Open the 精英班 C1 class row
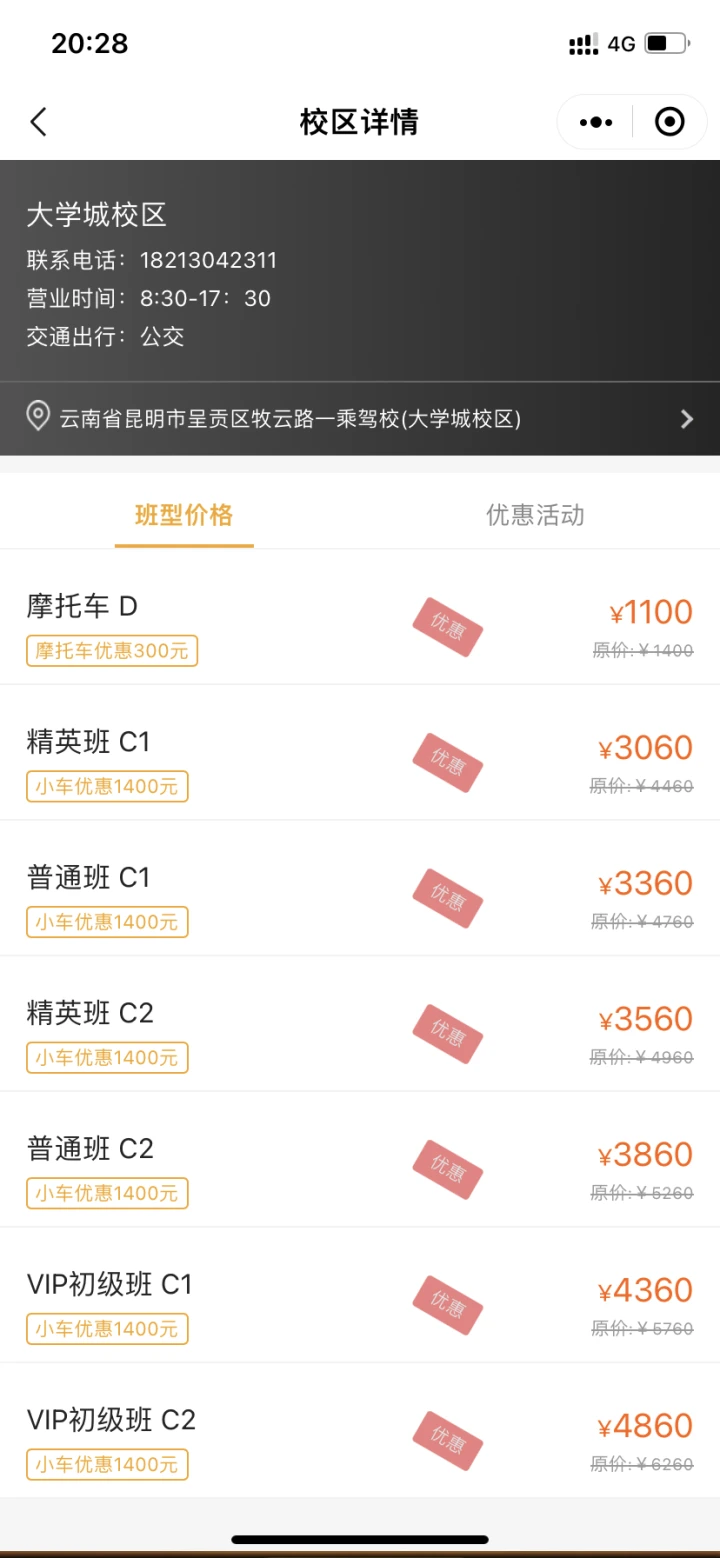 point(360,753)
